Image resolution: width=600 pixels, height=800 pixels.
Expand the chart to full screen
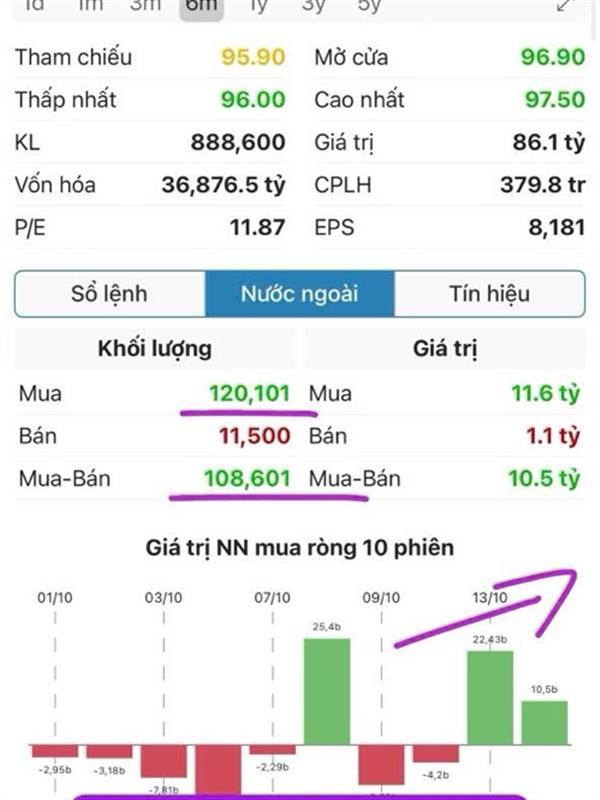click(x=566, y=5)
